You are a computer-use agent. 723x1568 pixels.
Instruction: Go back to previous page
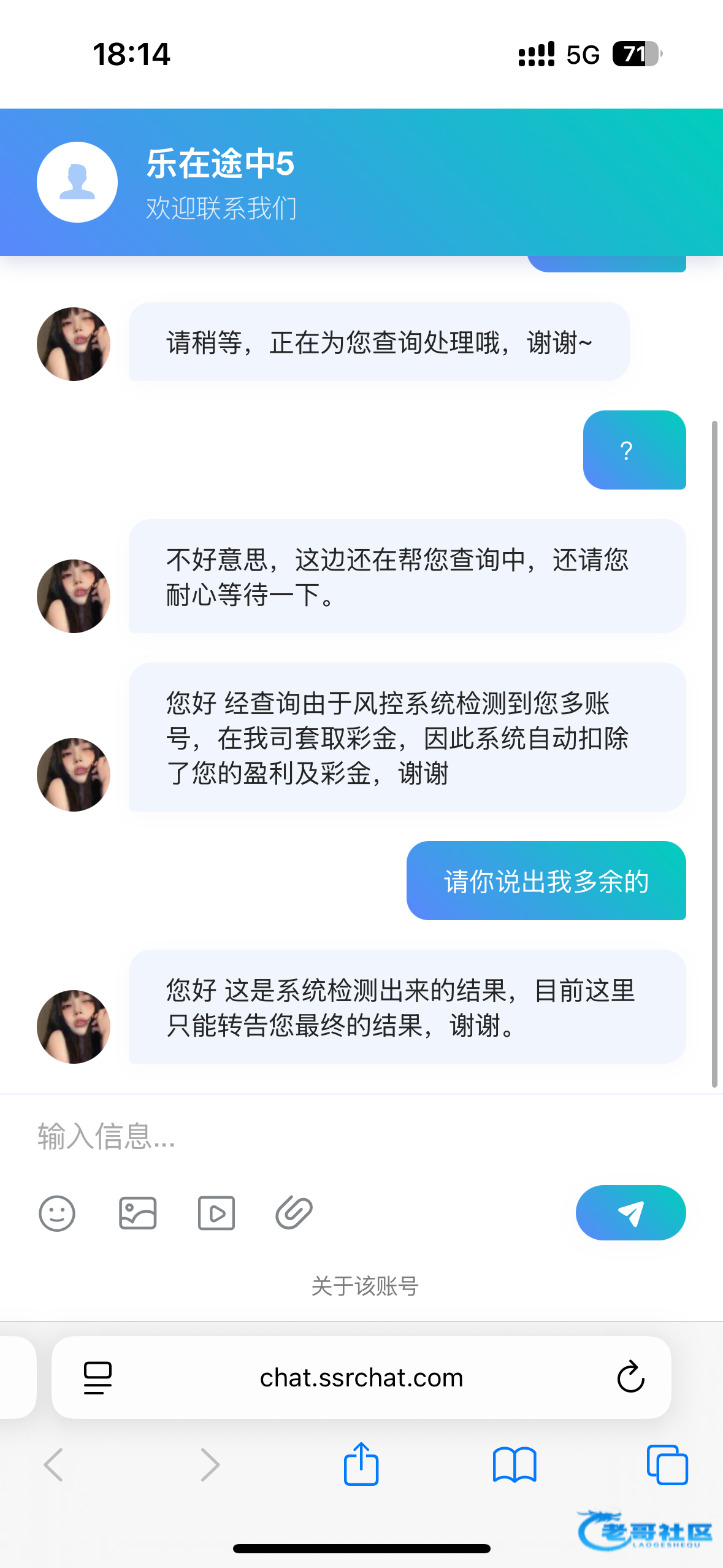point(54,1465)
